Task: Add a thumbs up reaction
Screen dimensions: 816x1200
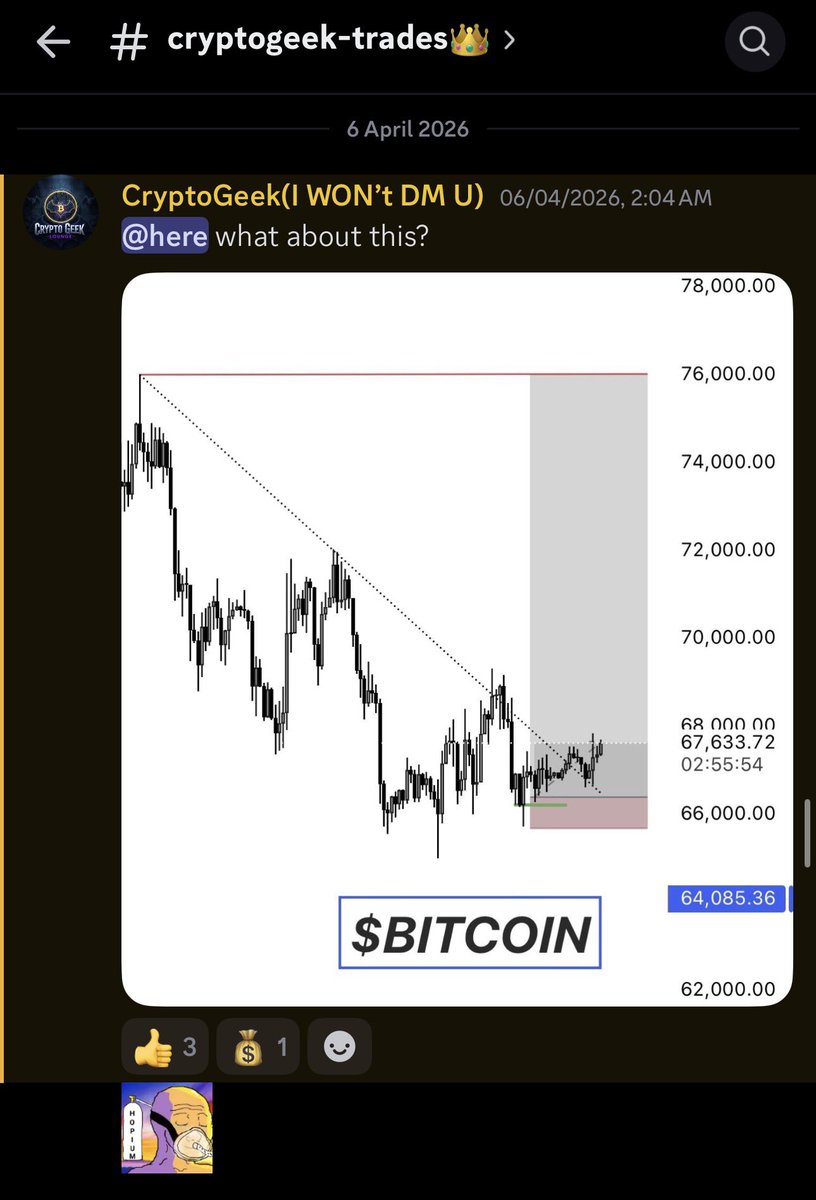Action: [x=163, y=1047]
